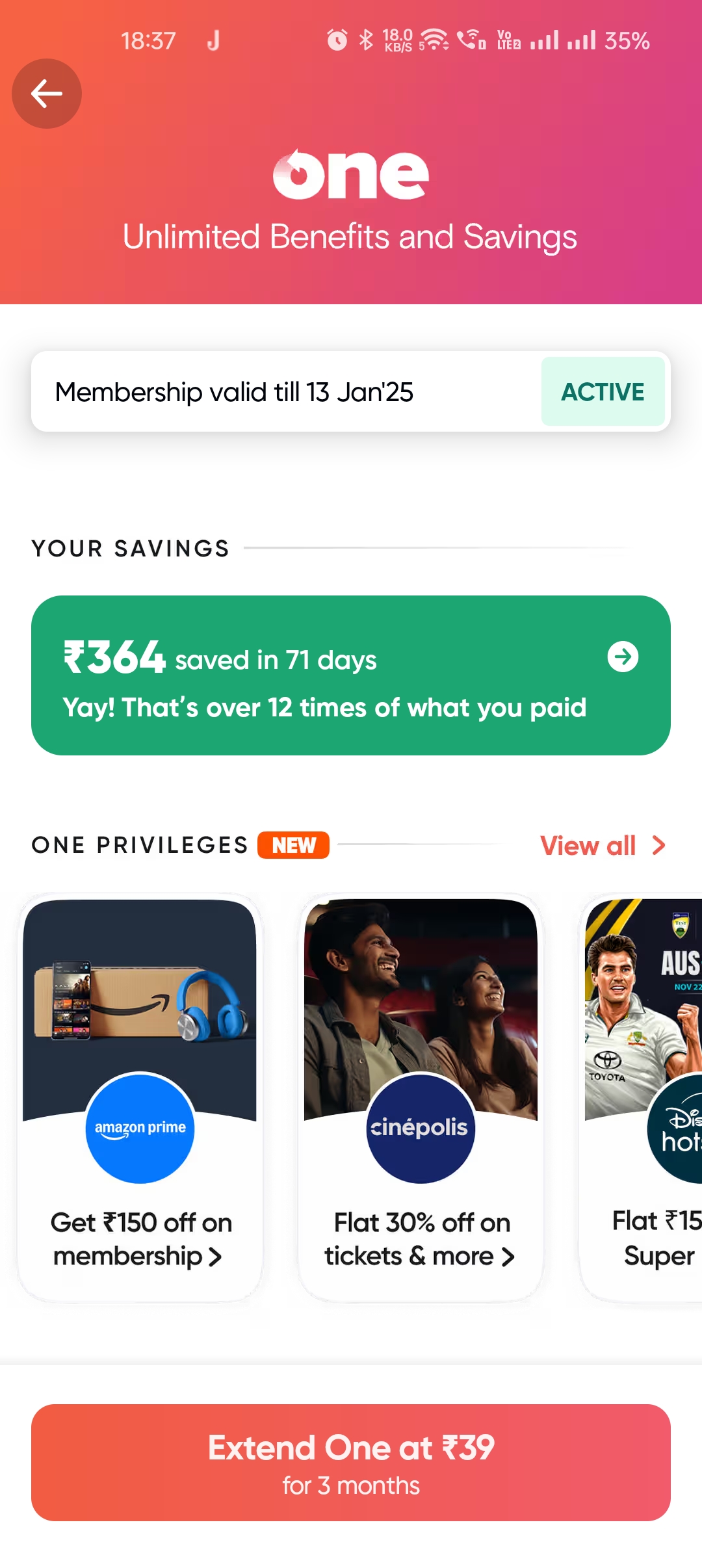The image size is (702, 1568).
Task: Go back using the arrow button
Action: tap(47, 94)
